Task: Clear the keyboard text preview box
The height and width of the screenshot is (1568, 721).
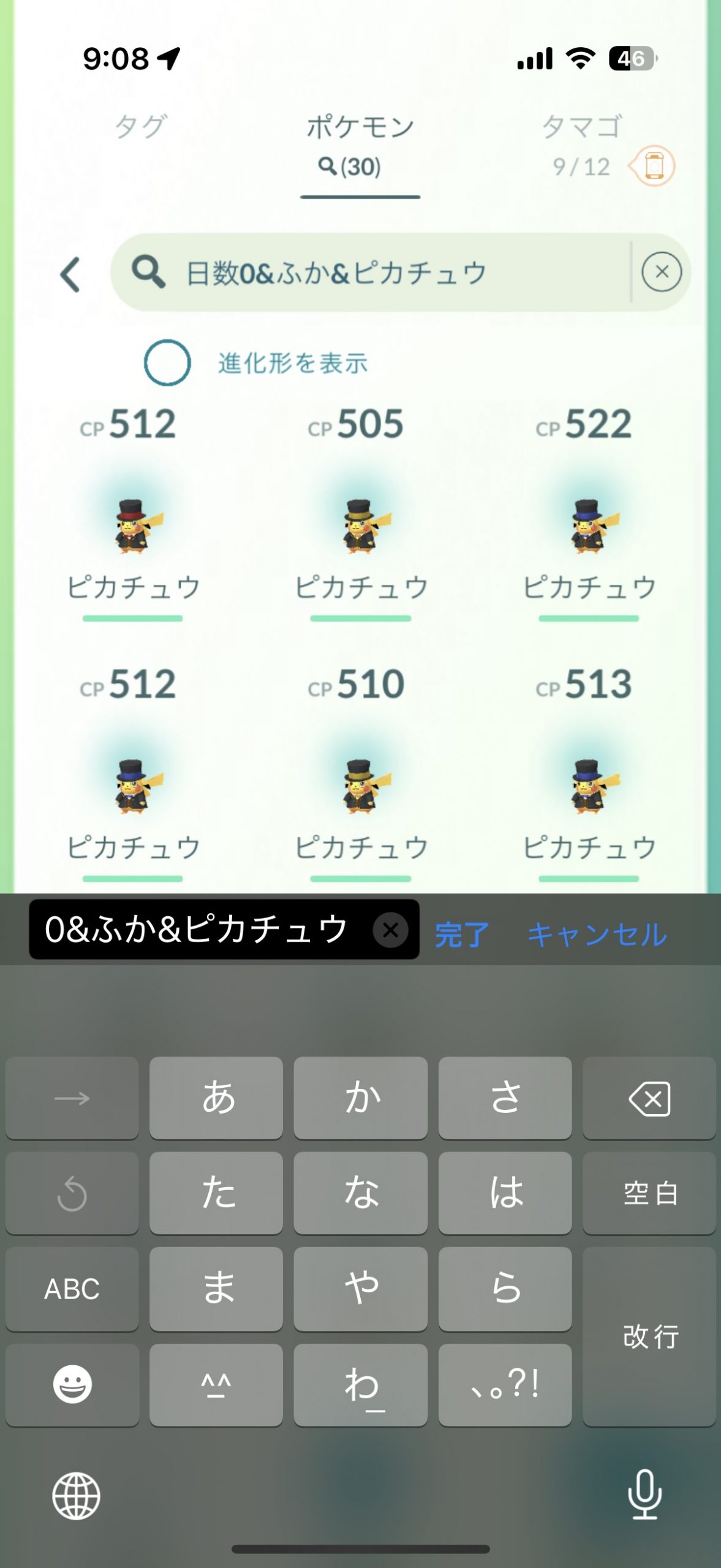Action: click(x=390, y=930)
